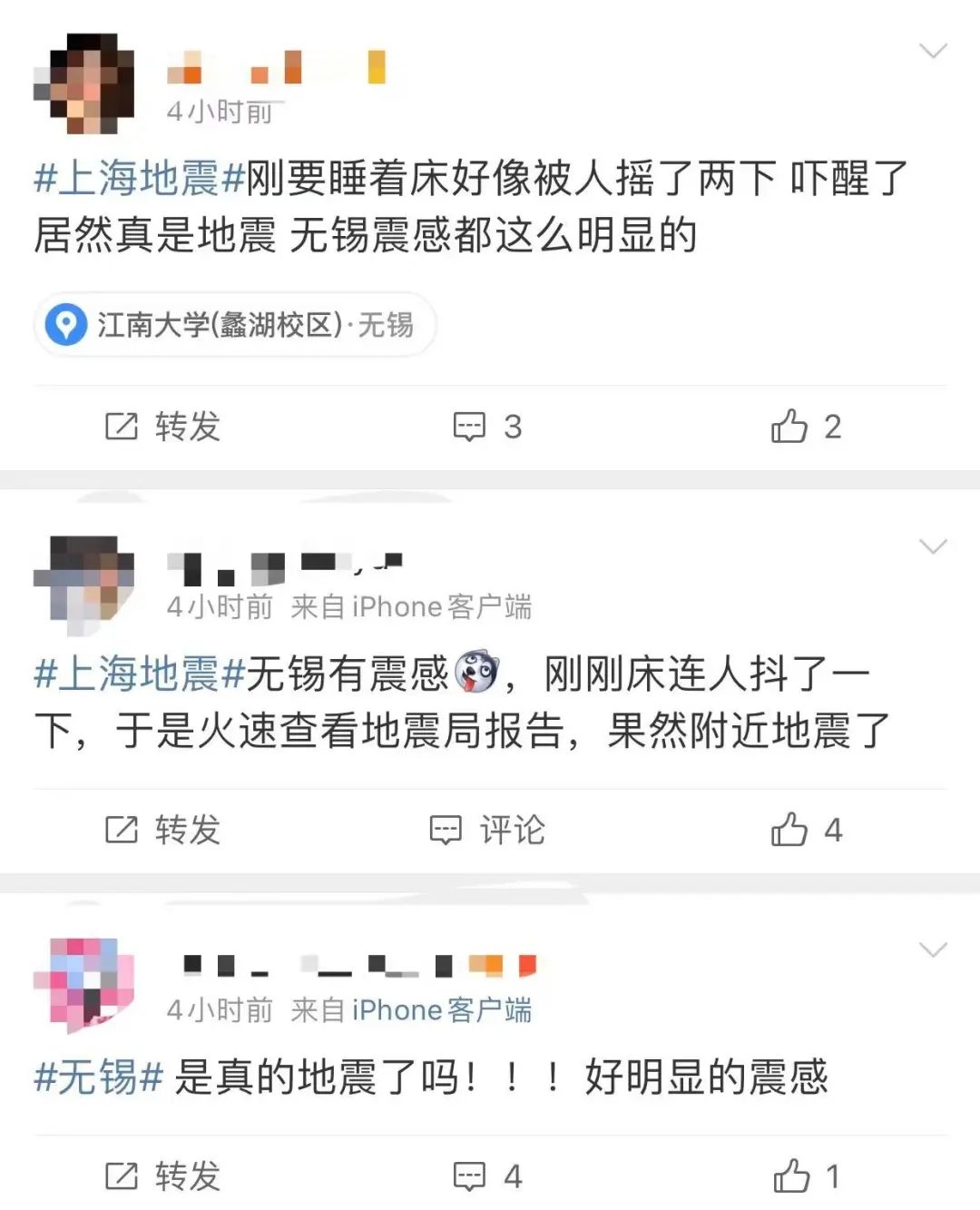980x1210 pixels.
Task: Tap 评论 under the 地震局报告 post
Action: [488, 830]
